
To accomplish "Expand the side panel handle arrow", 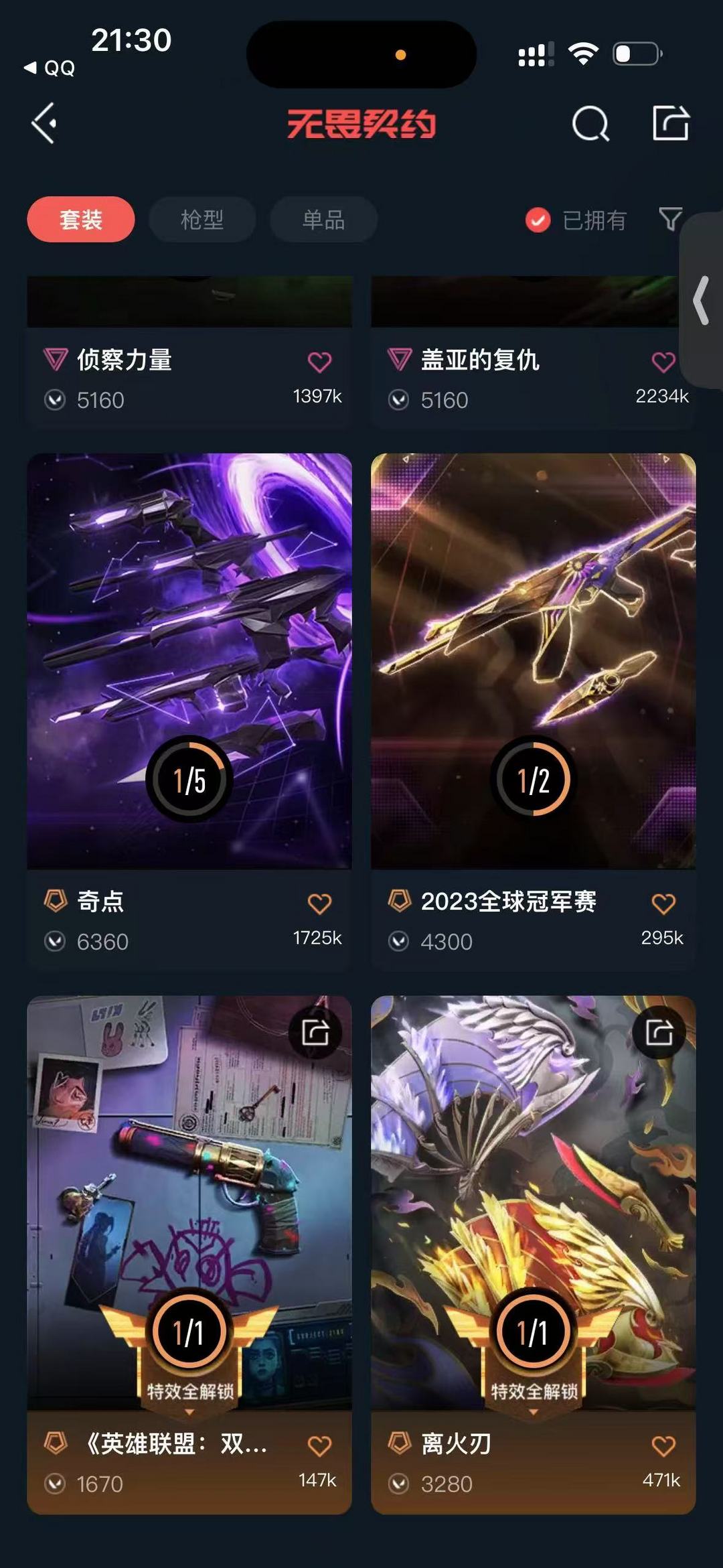I will [702, 300].
